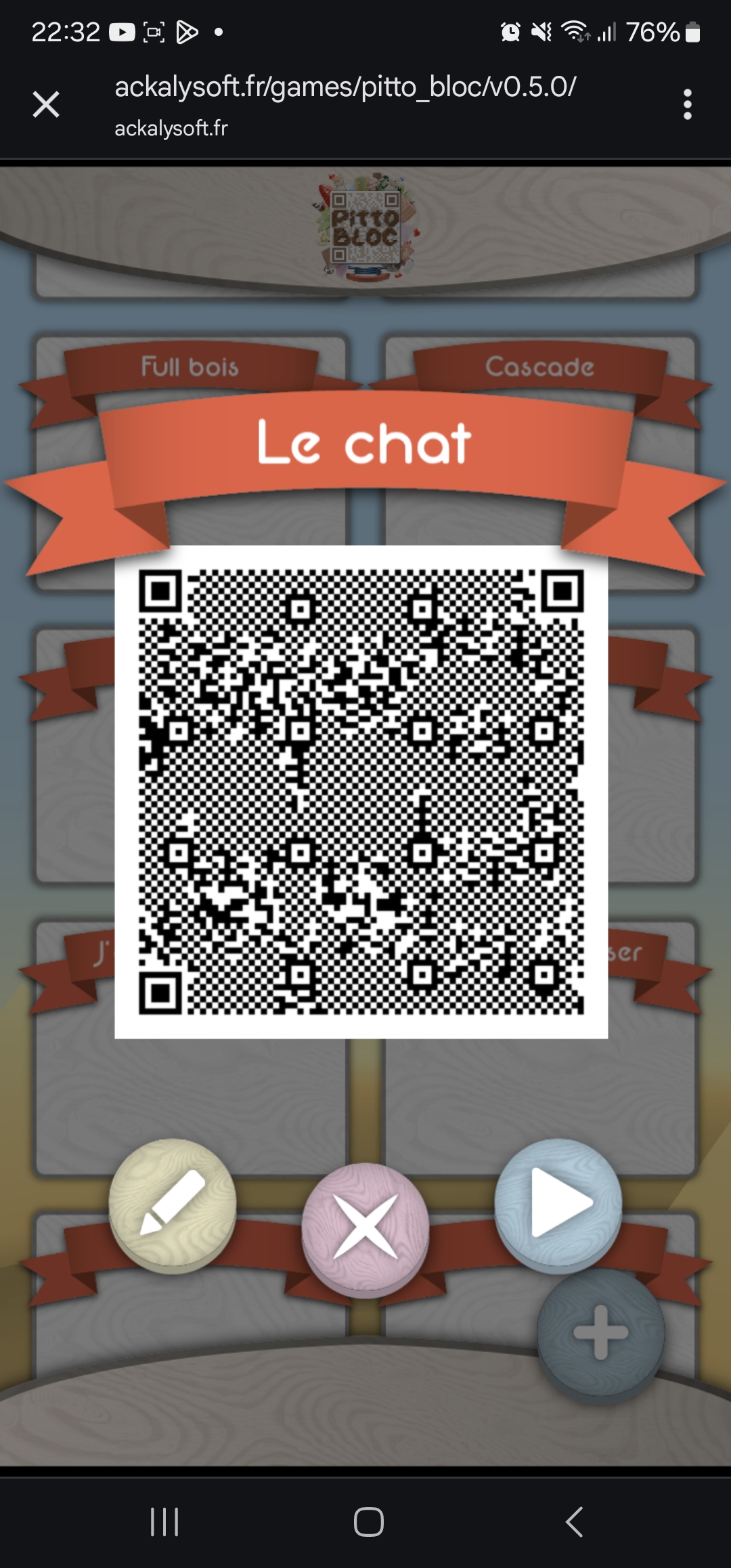Image resolution: width=731 pixels, height=1568 pixels.
Task: Dismiss the Le chat popup with the X
Action: (365, 1227)
